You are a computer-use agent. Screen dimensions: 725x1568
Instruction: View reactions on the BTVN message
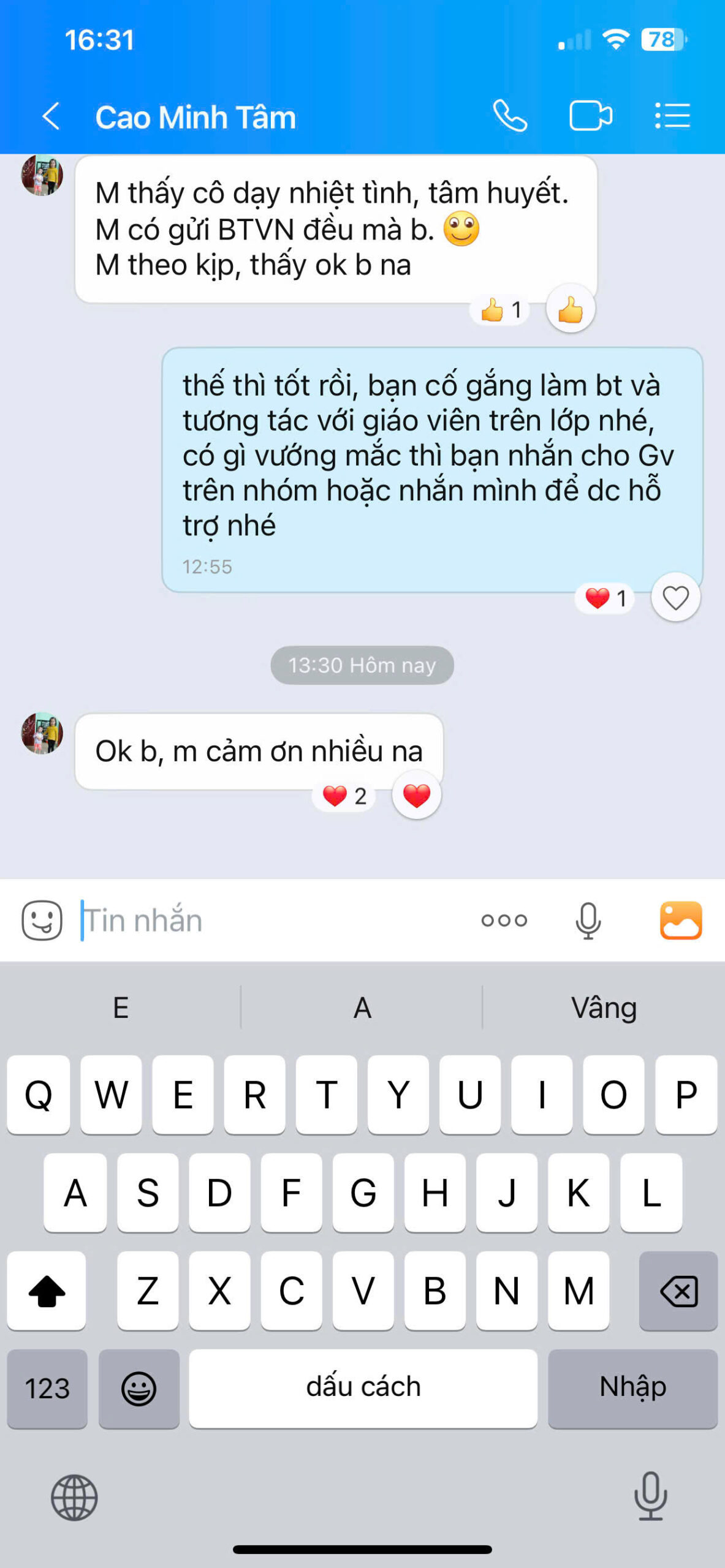click(x=501, y=310)
